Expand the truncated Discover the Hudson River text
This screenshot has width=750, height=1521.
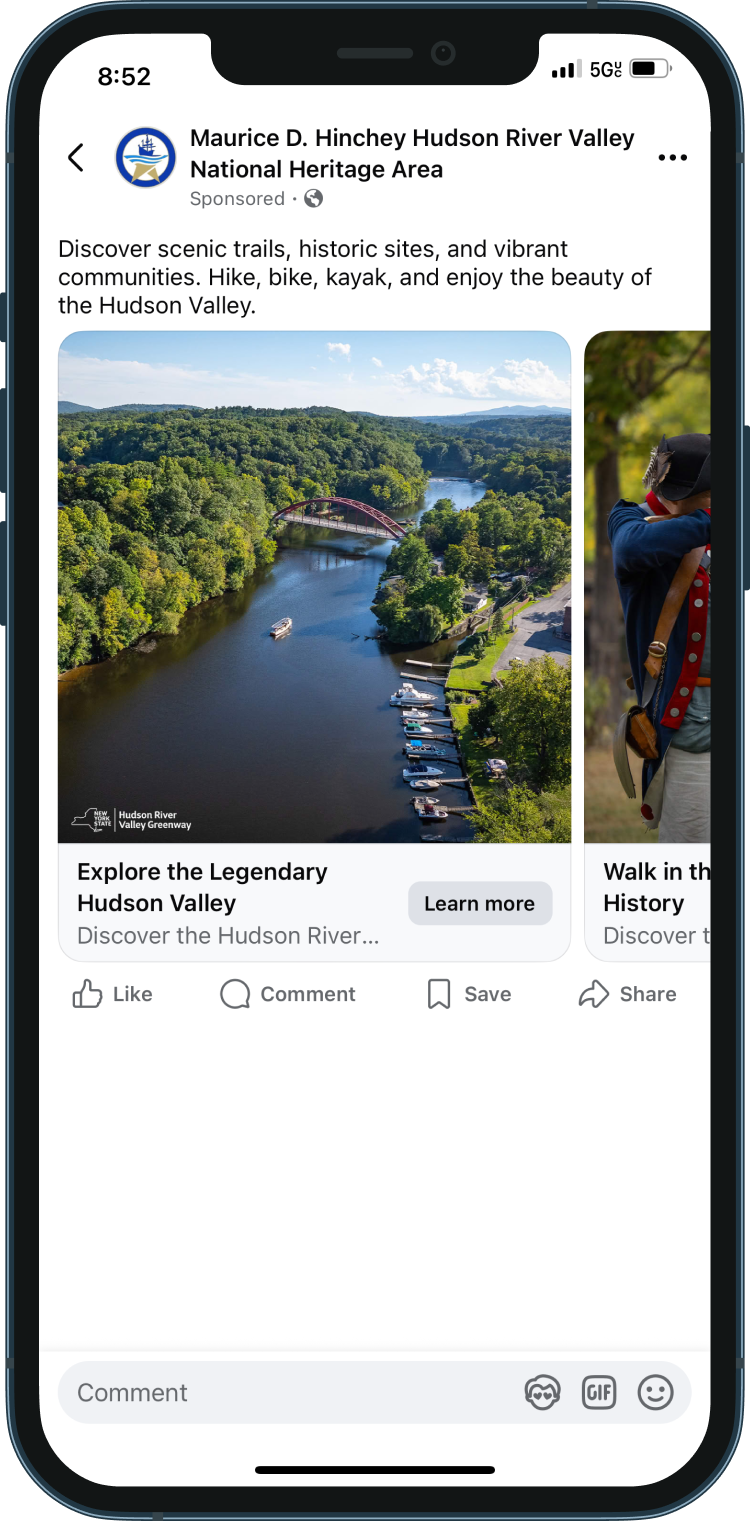(x=225, y=935)
